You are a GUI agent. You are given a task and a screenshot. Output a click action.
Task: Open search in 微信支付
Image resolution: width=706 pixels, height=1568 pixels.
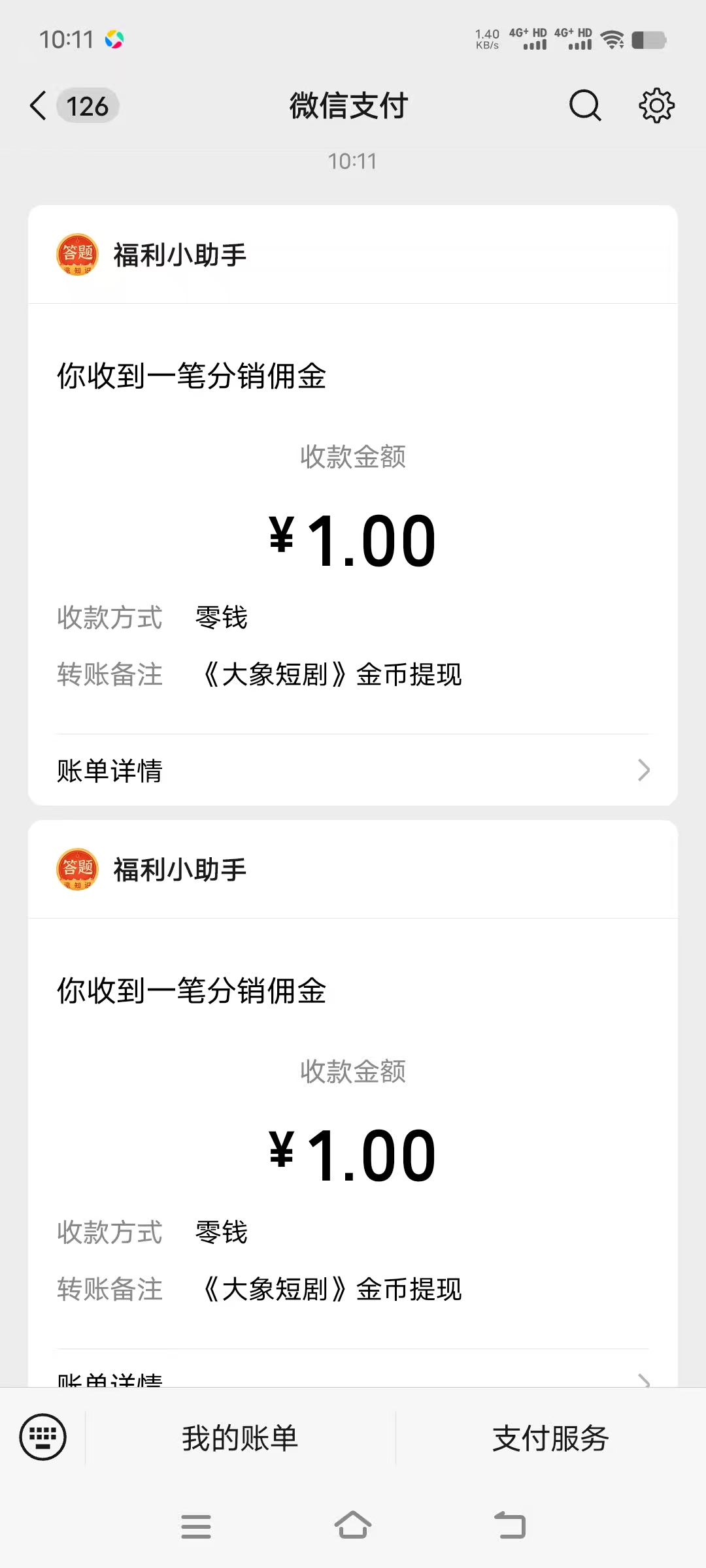(585, 106)
